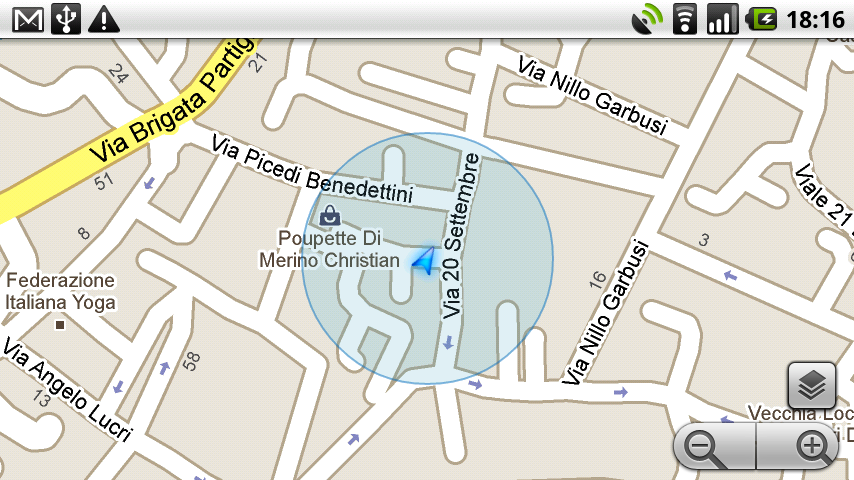Select the Poupette Di Merino Christian shop marker
Image resolution: width=854 pixels, height=480 pixels.
coord(329,214)
